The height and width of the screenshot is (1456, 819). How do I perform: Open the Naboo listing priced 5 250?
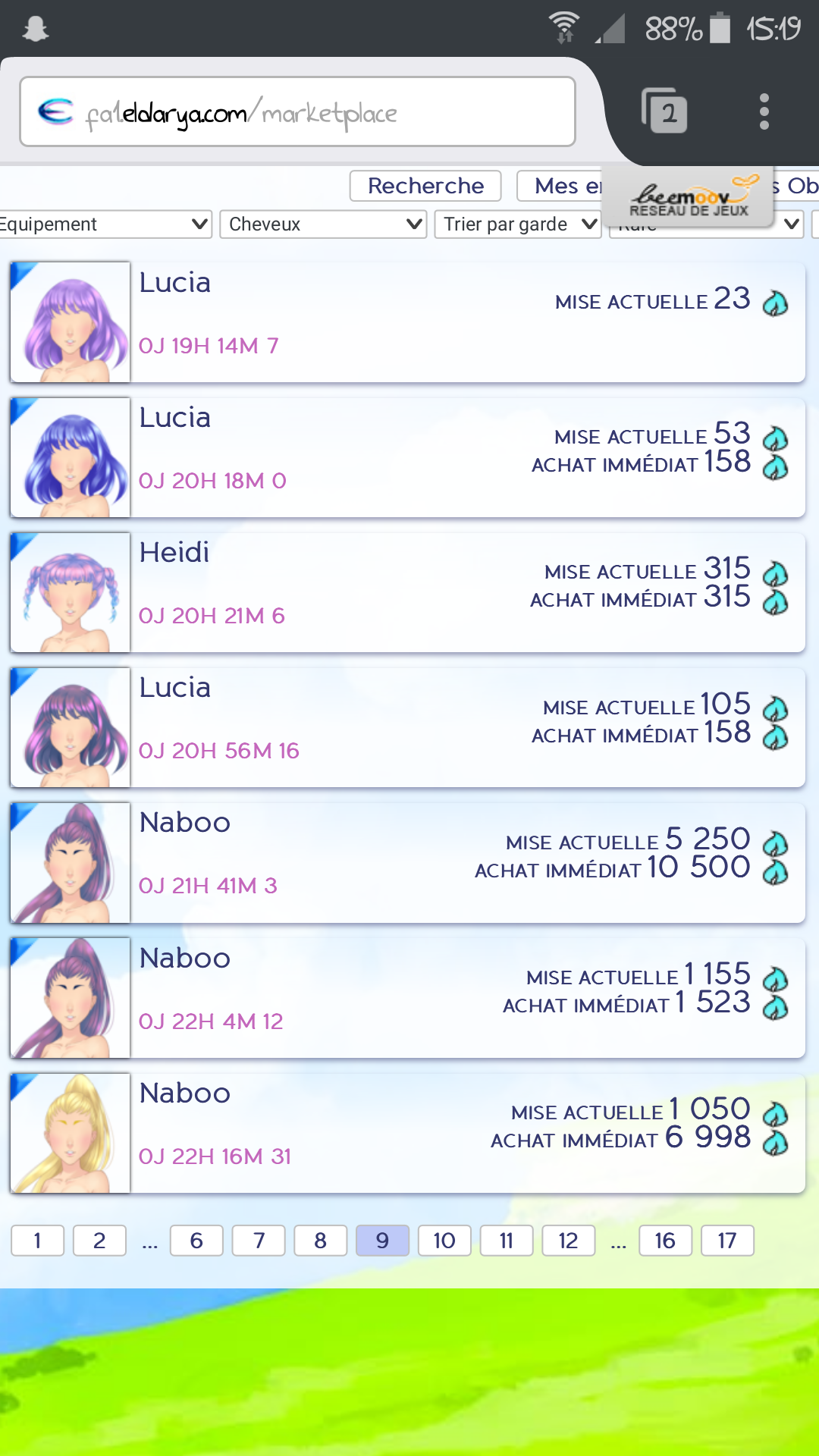pos(406,862)
